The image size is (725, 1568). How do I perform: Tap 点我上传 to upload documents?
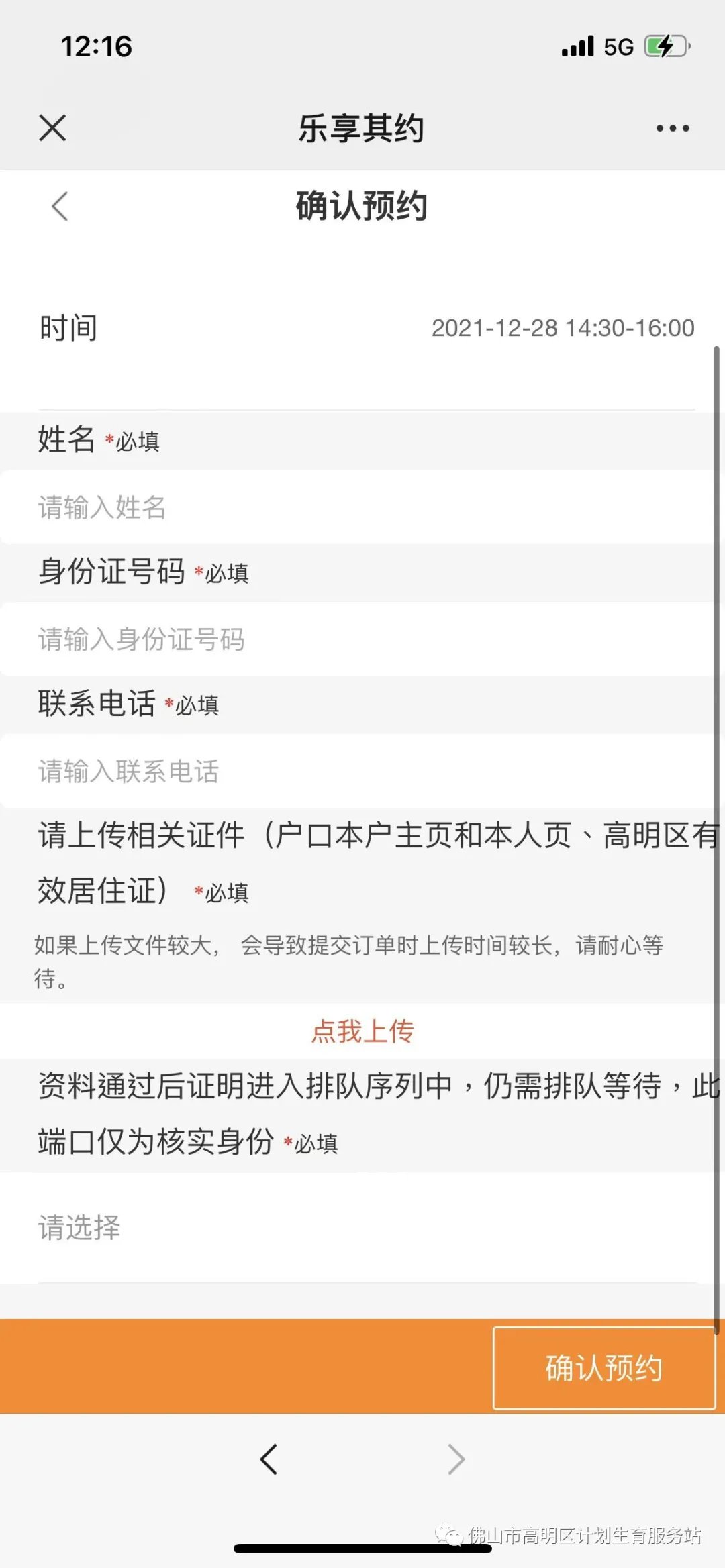click(x=362, y=1031)
